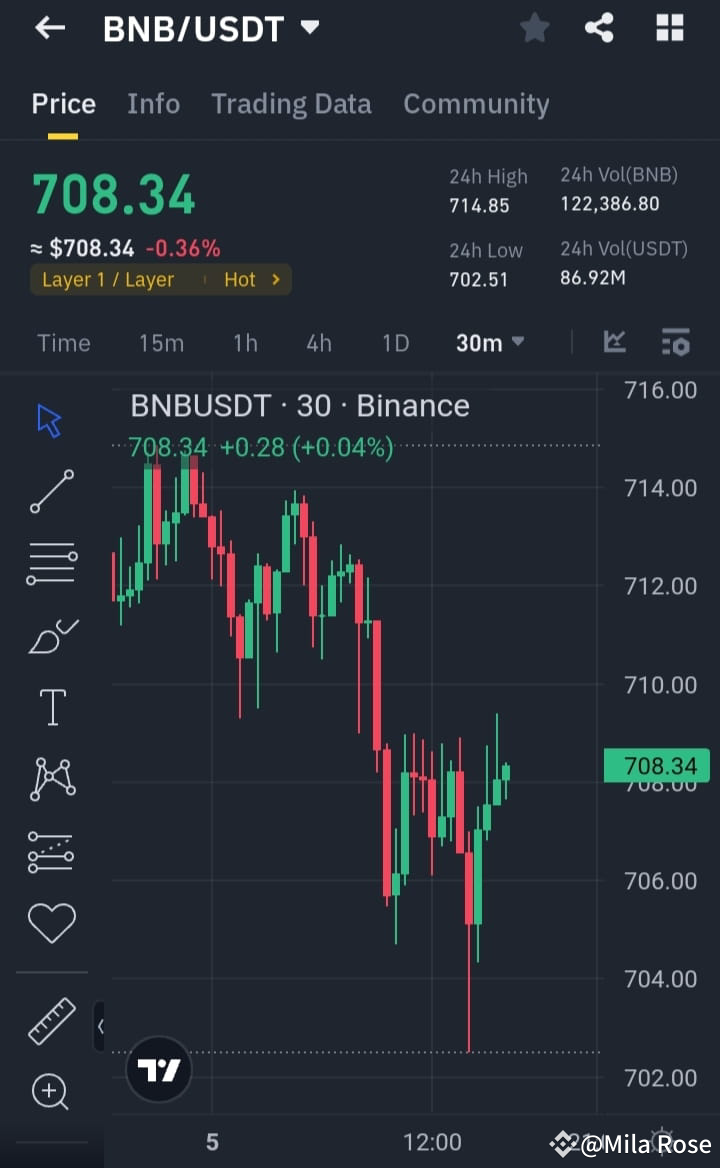Viewport: 720px width, 1168px height.
Task: Select the horizontal lines tool
Action: (51, 562)
